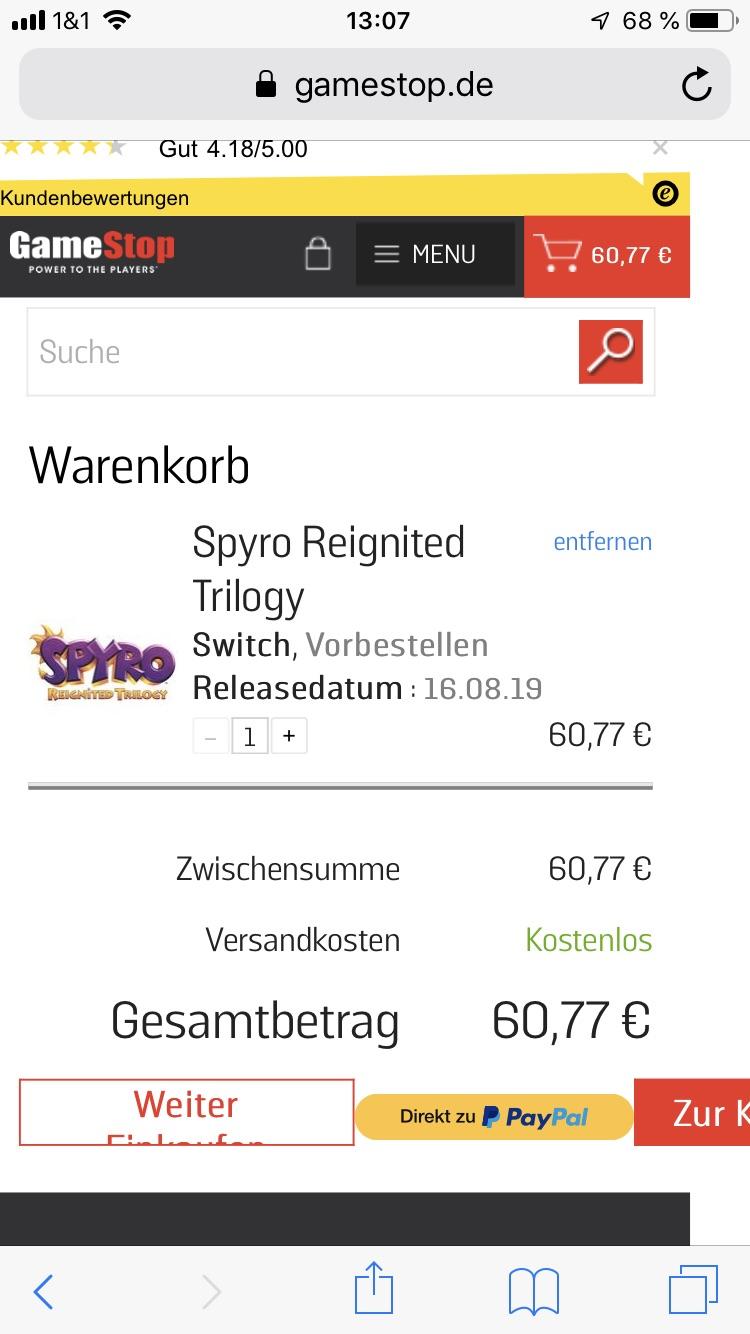This screenshot has width=750, height=1334.
Task: Open the Spyro Reignited Trilogy product
Action: click(328, 568)
